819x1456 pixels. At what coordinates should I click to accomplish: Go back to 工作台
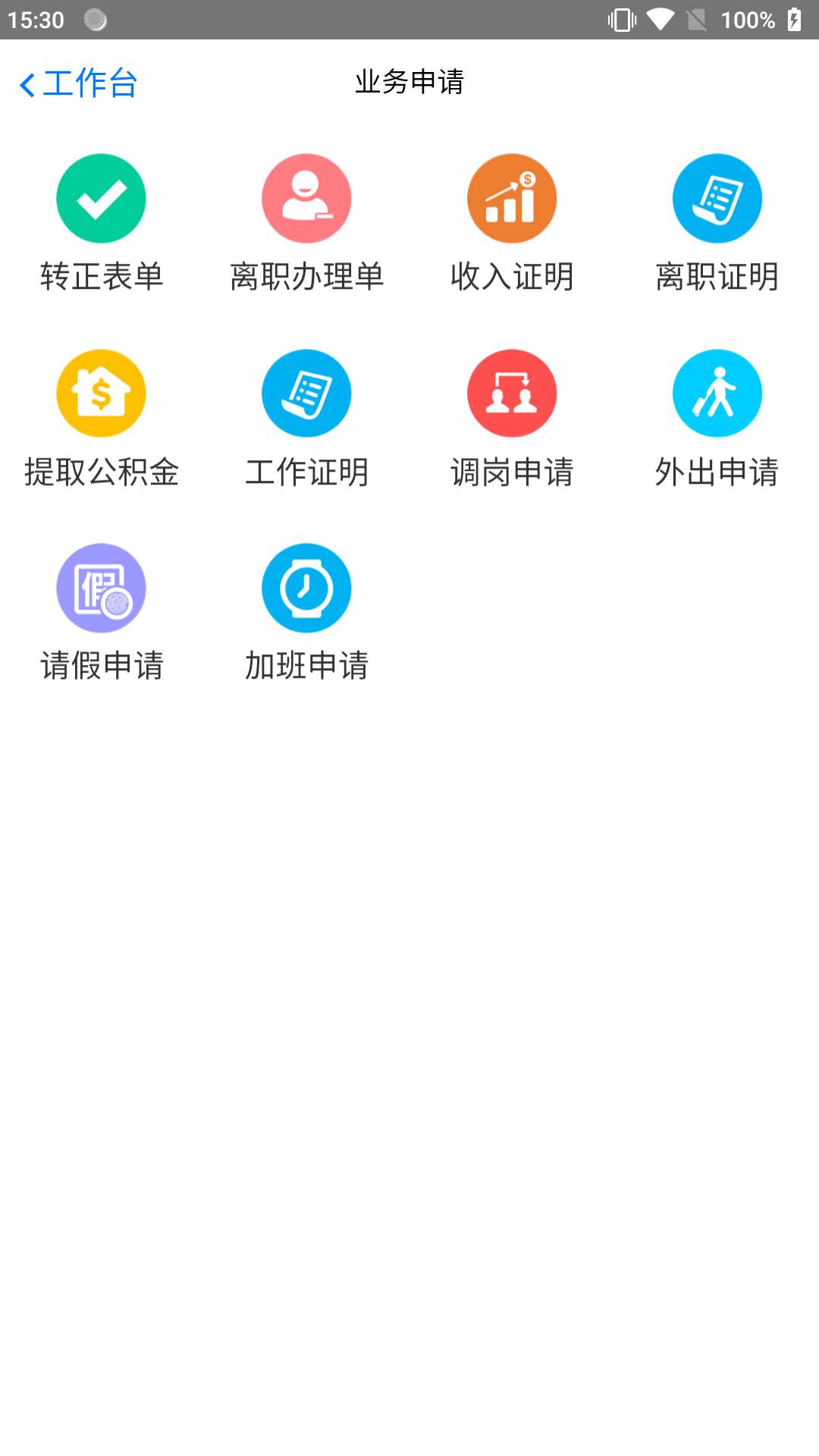coord(77,84)
